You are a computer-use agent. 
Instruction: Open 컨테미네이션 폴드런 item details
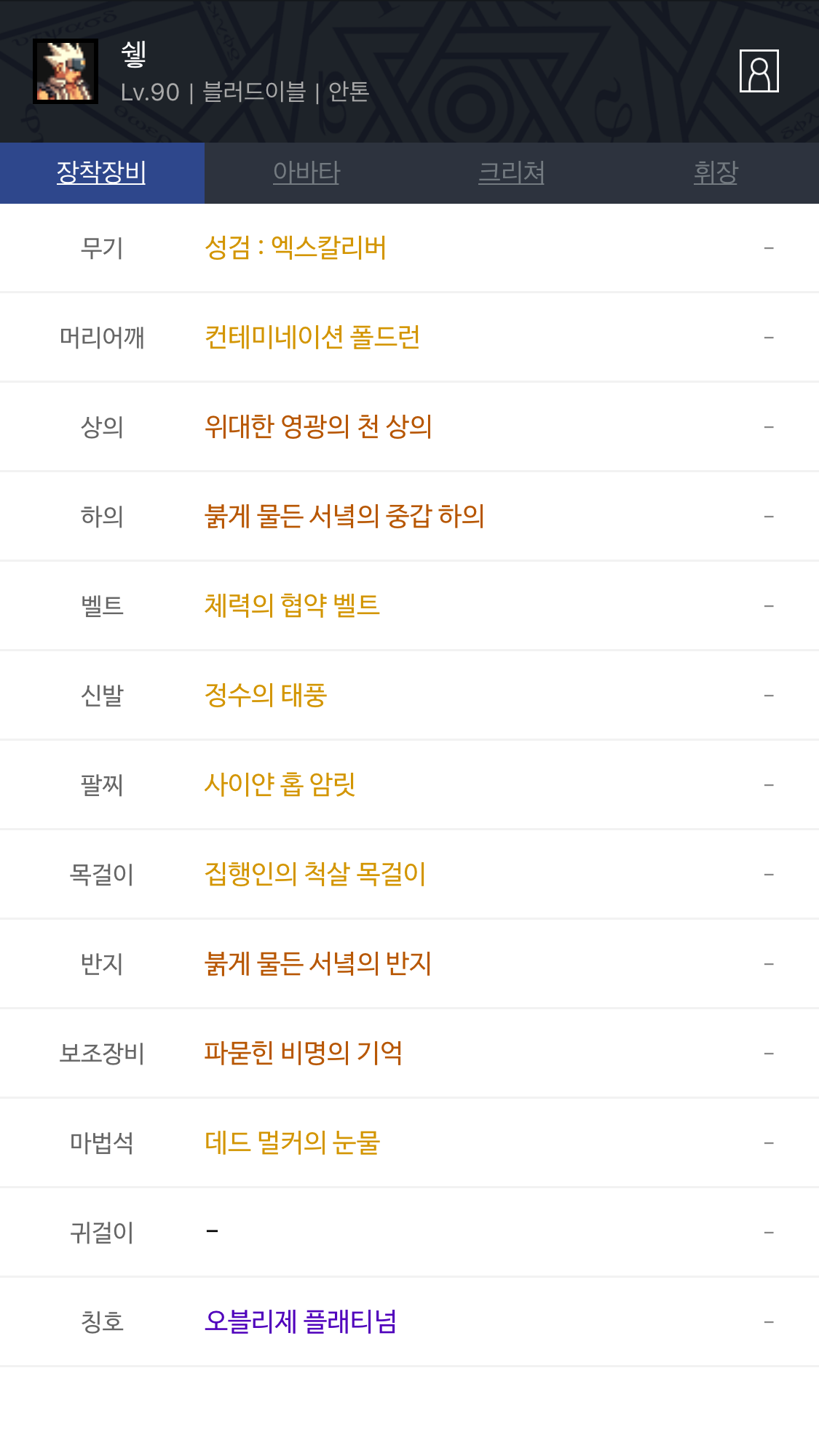tap(312, 337)
